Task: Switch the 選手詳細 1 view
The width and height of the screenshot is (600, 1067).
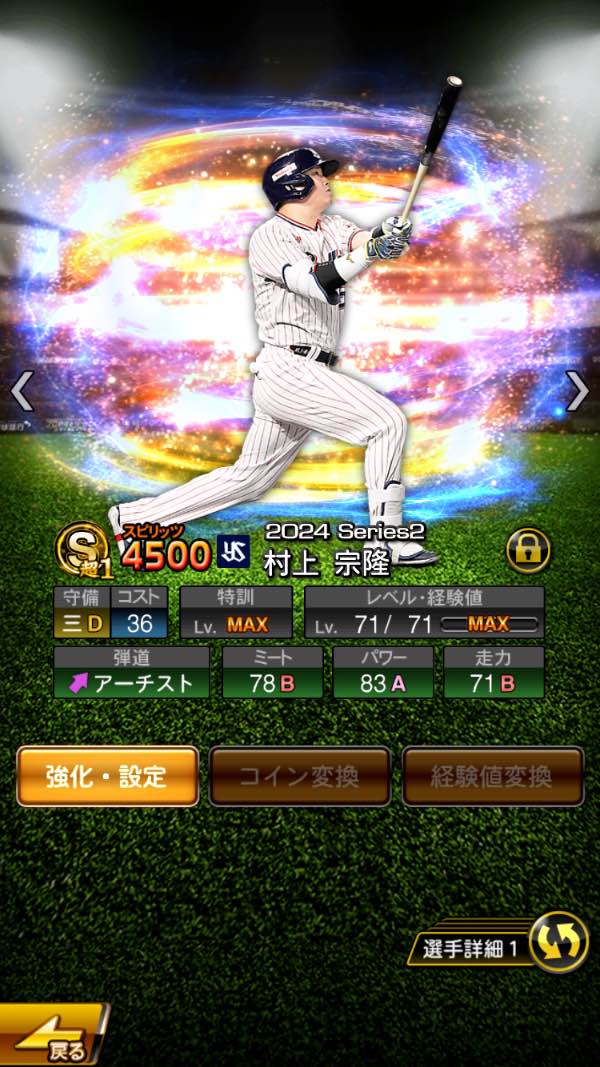Action: (556, 942)
